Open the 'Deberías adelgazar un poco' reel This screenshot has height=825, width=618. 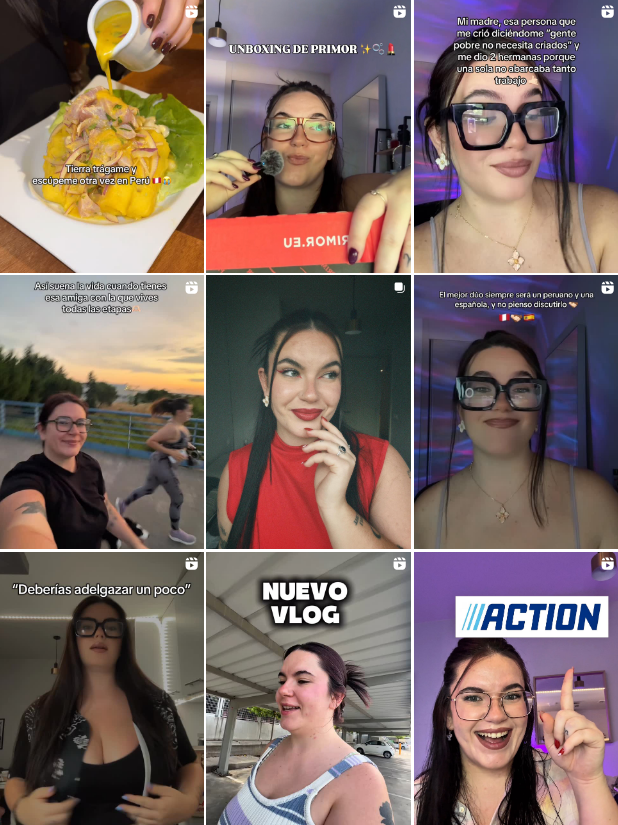pyautogui.click(x=102, y=688)
